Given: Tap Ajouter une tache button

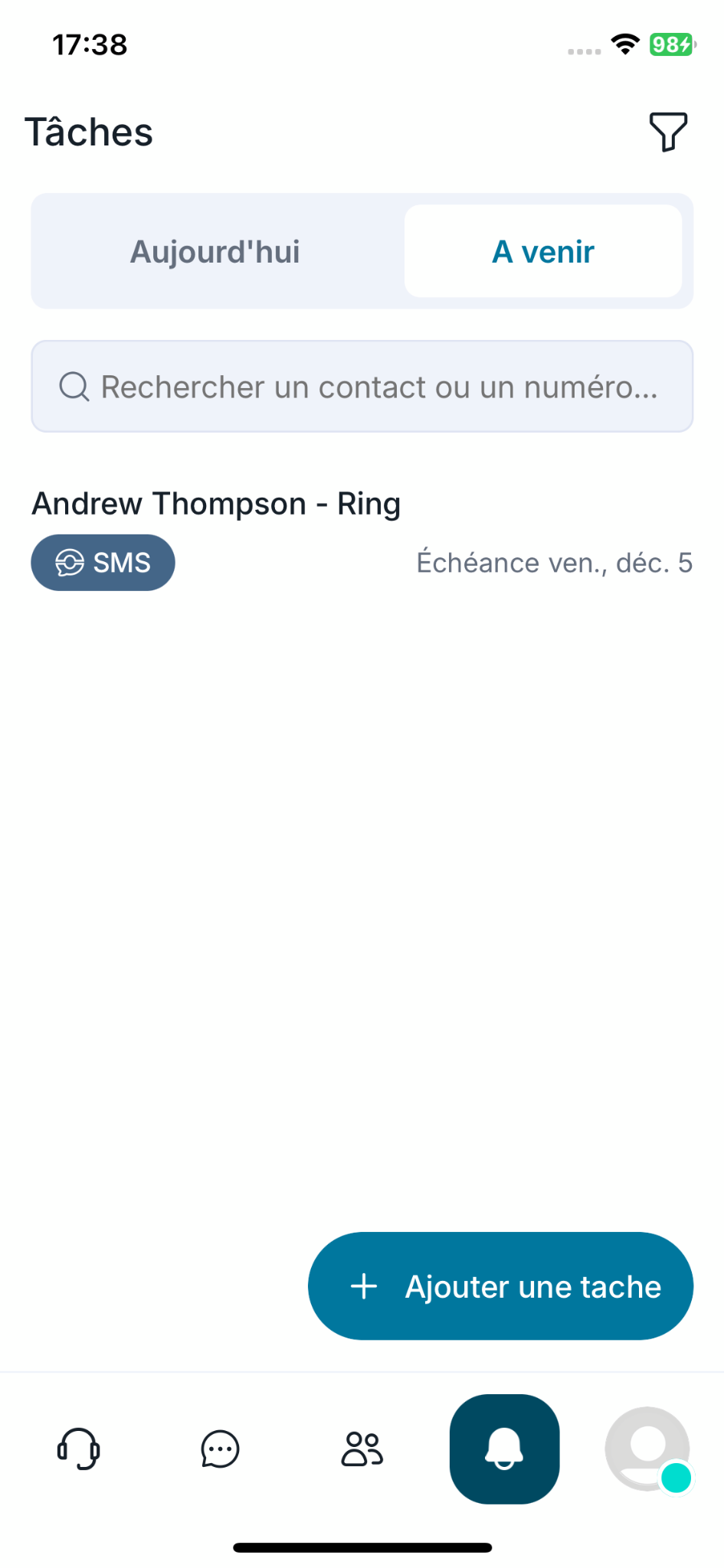Looking at the screenshot, I should [500, 1286].
